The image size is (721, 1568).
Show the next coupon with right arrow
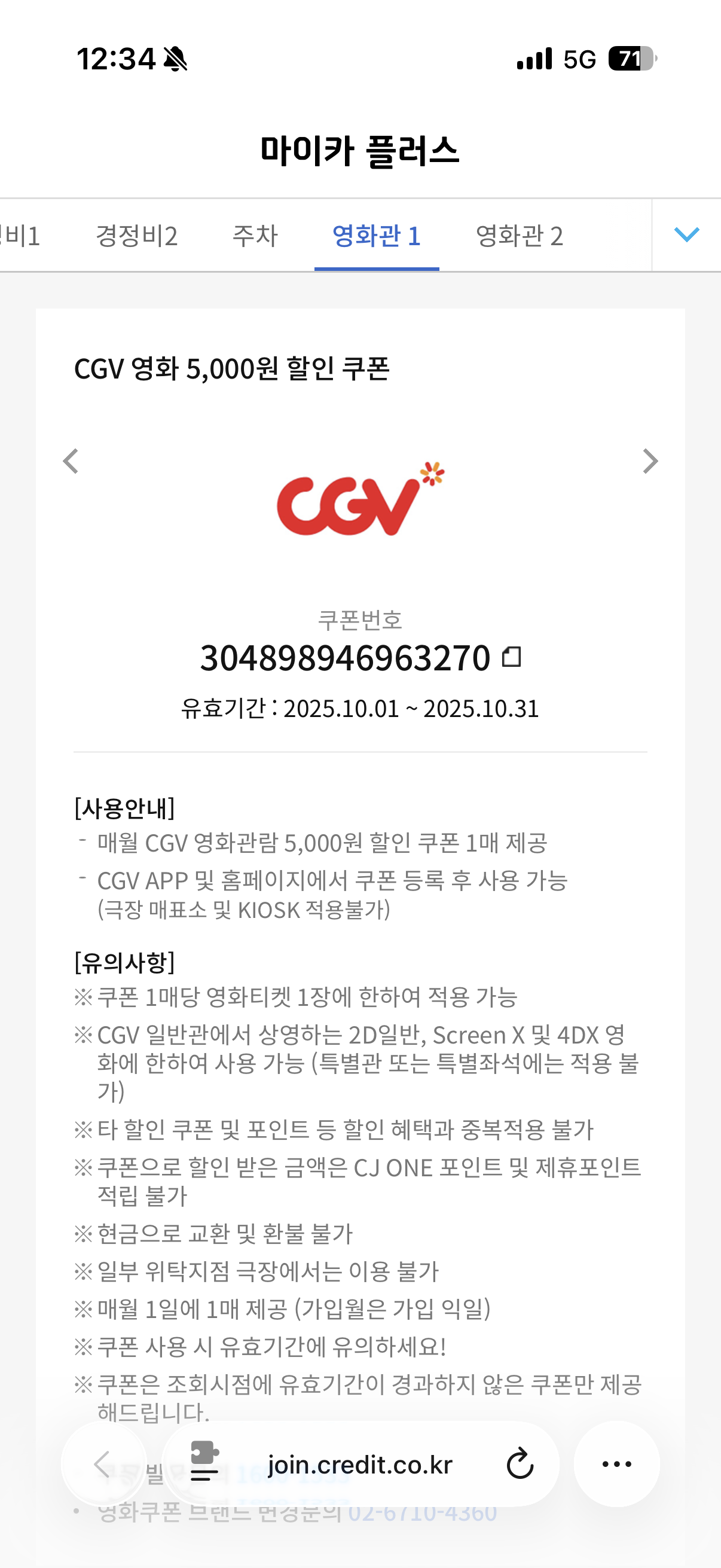650,462
